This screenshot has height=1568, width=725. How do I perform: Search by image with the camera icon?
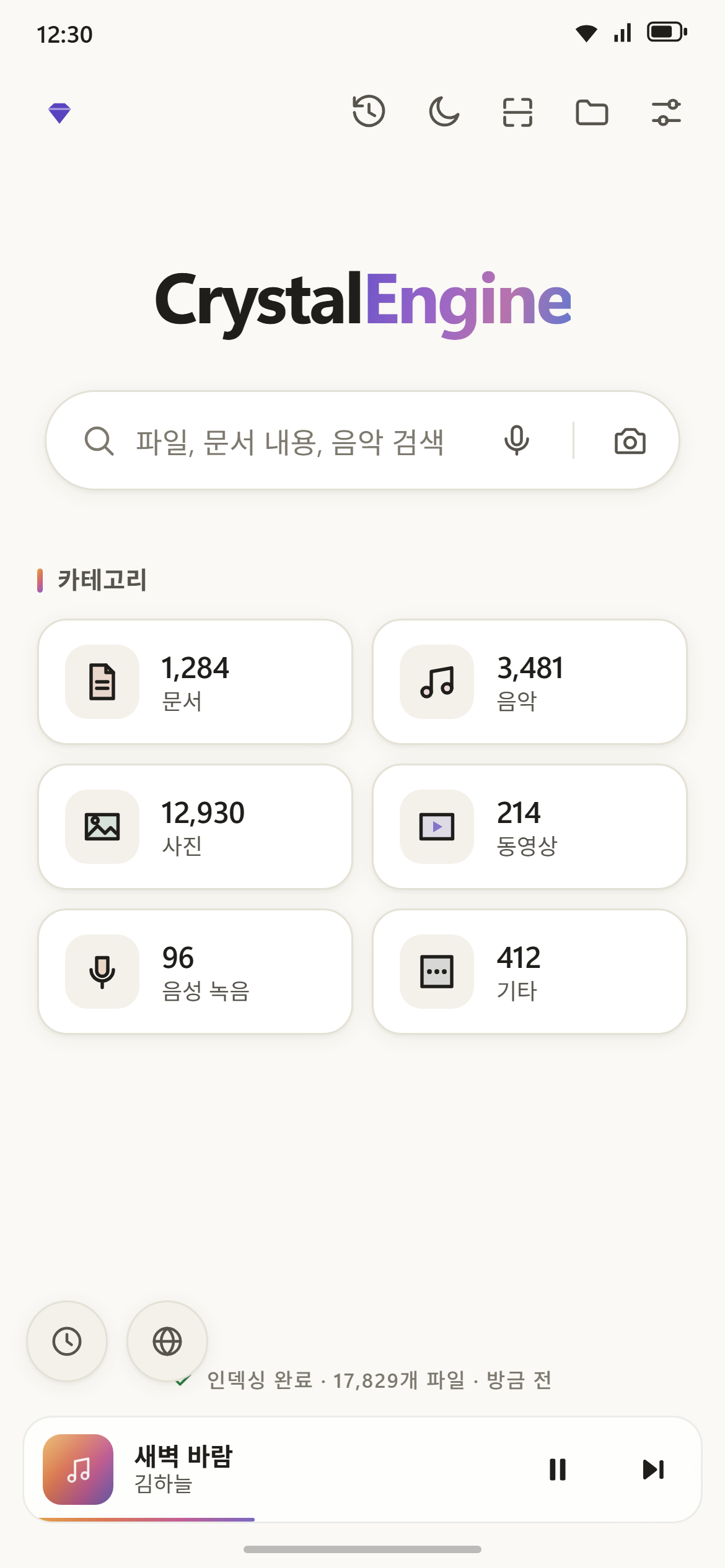click(630, 440)
